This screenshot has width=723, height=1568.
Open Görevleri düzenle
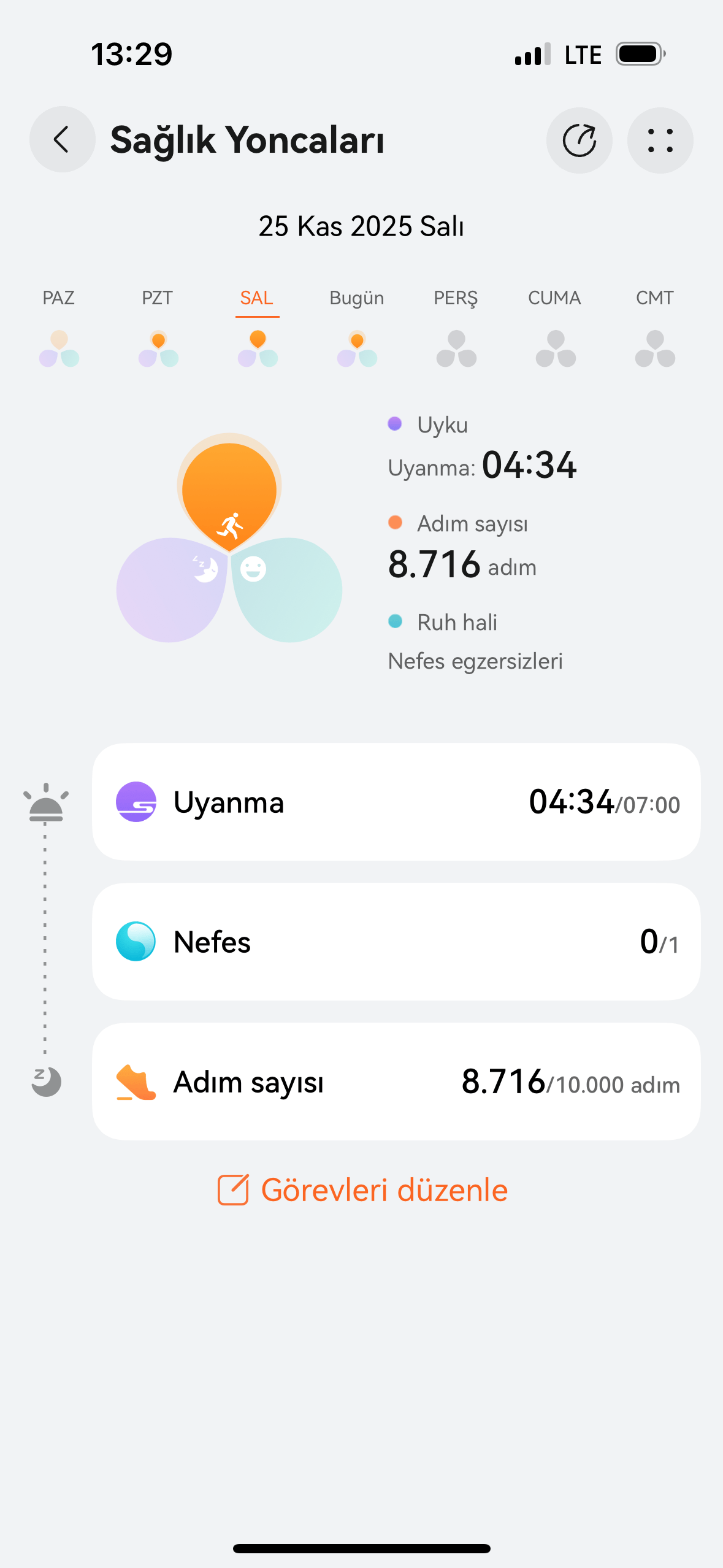click(361, 1189)
